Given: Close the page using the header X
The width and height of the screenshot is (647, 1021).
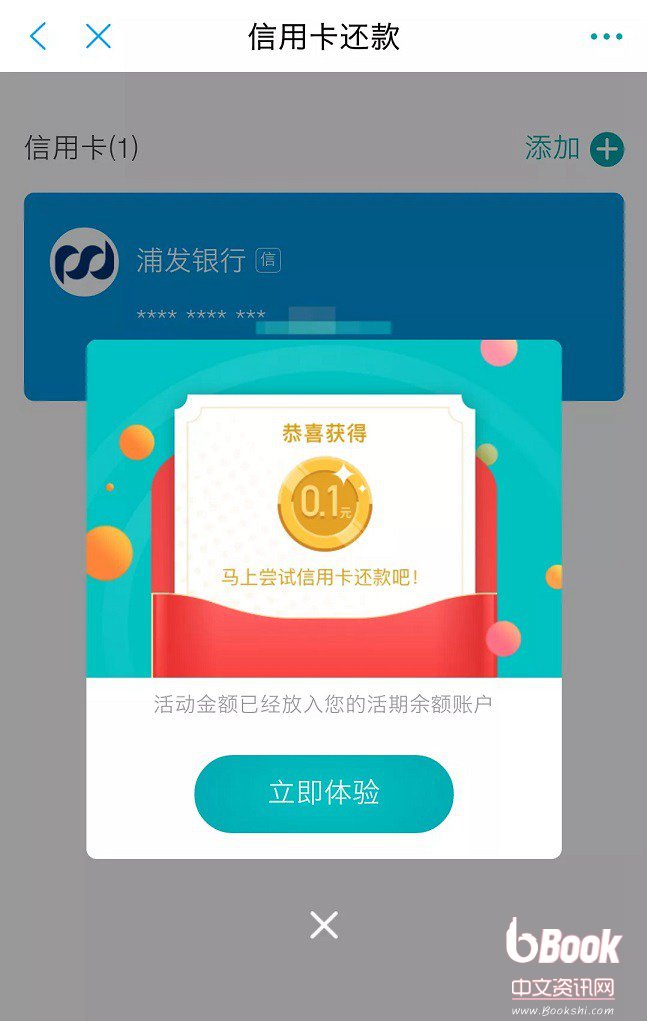Looking at the screenshot, I should 98,37.
